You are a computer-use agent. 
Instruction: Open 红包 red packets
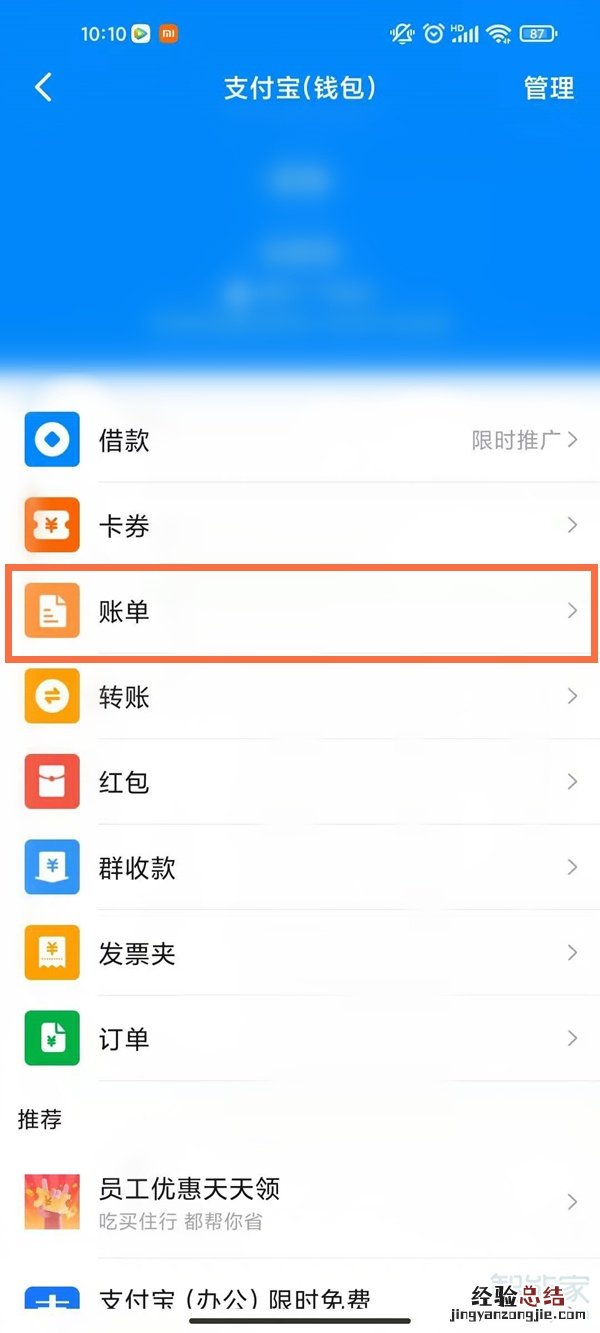point(300,782)
